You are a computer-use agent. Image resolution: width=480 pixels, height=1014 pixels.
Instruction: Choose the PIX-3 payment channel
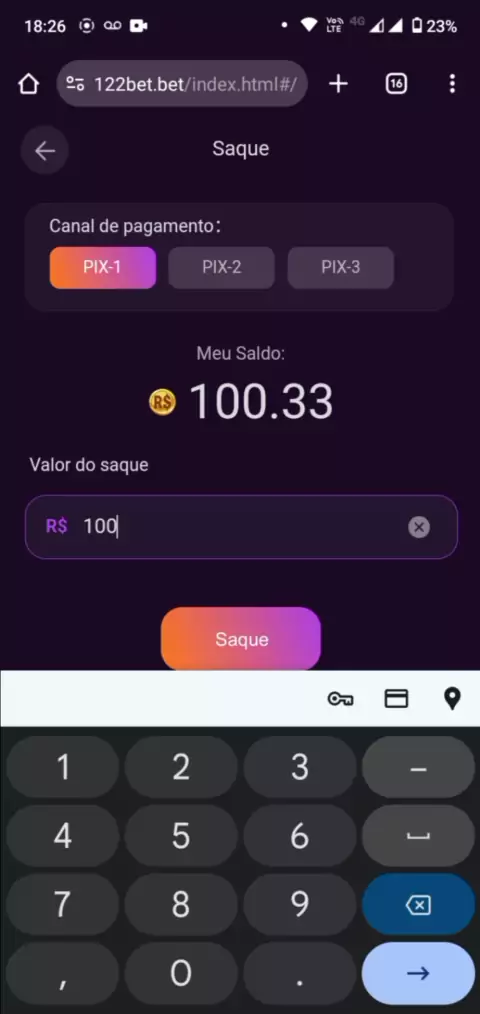point(340,267)
